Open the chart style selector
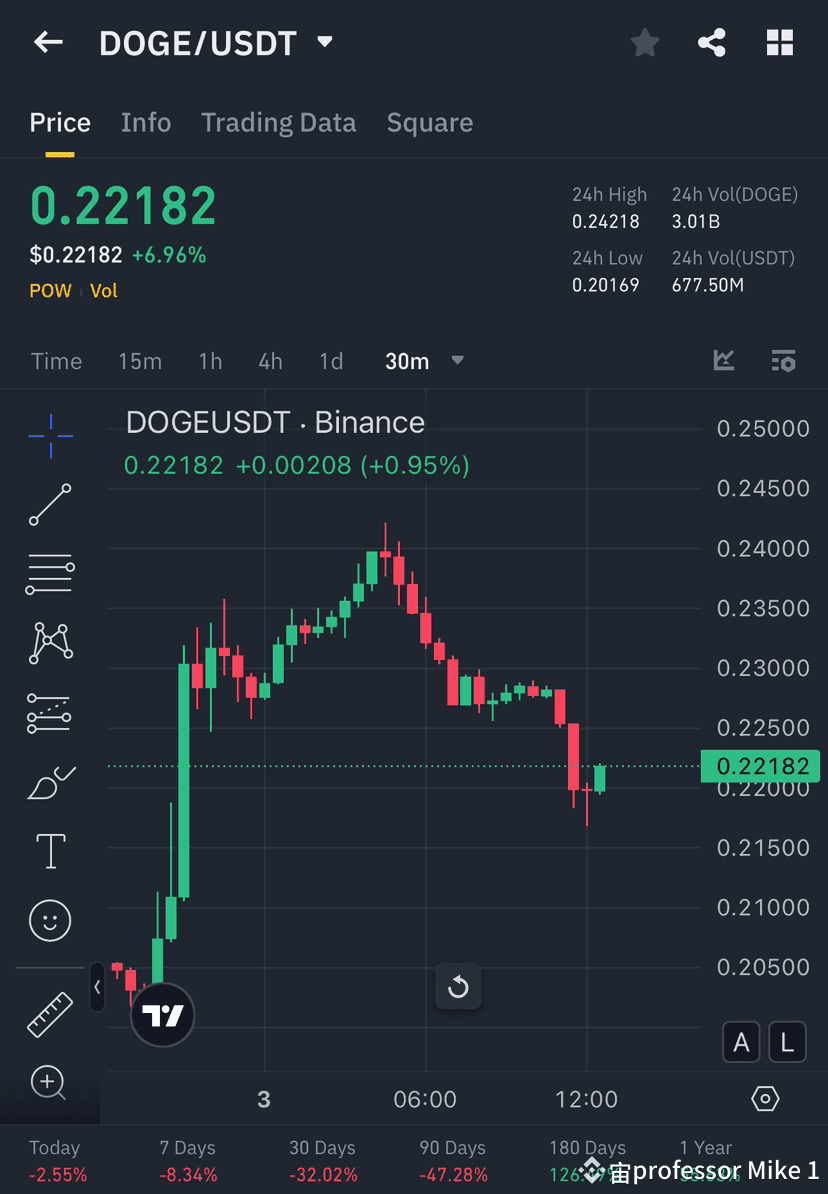This screenshot has width=828, height=1194. pos(723,361)
